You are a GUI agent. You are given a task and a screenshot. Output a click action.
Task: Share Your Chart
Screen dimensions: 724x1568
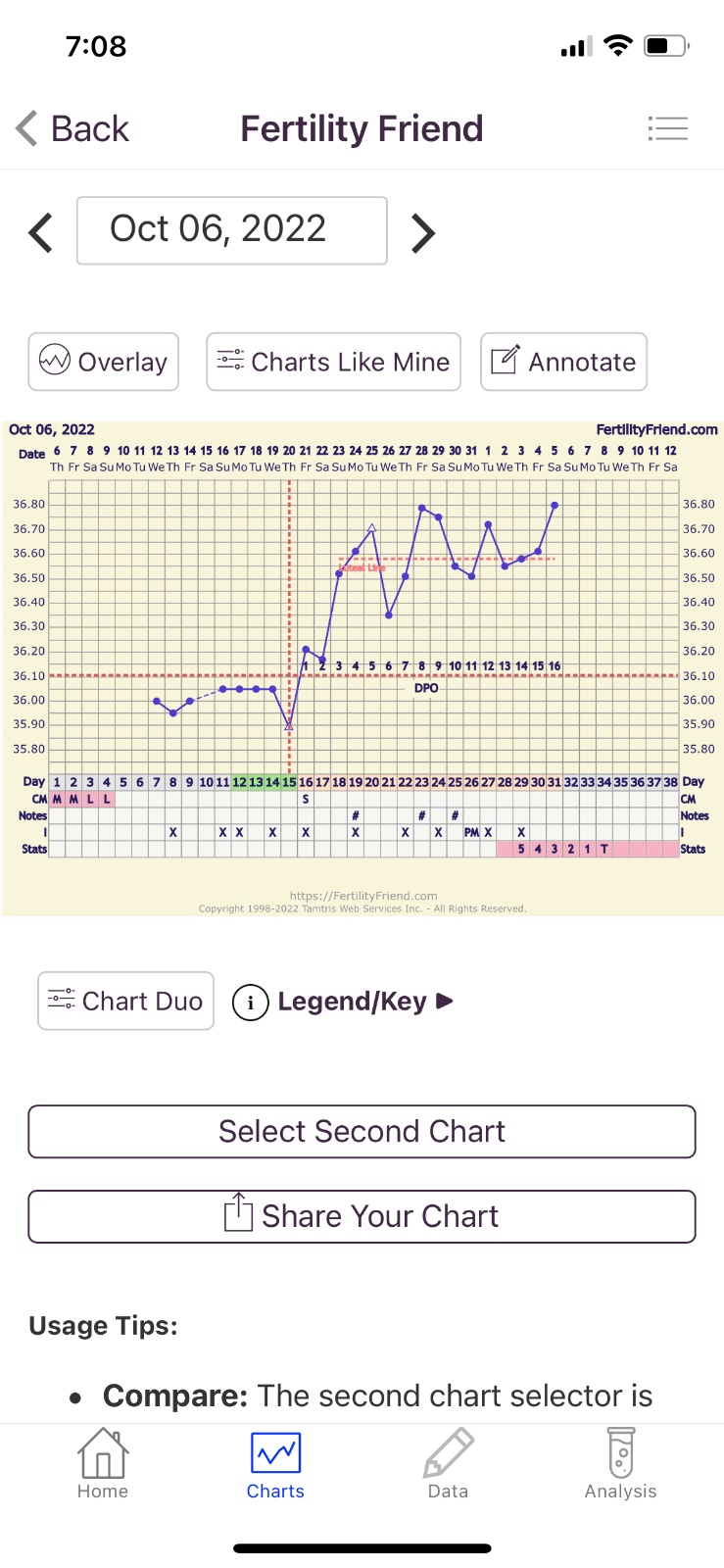[362, 1216]
